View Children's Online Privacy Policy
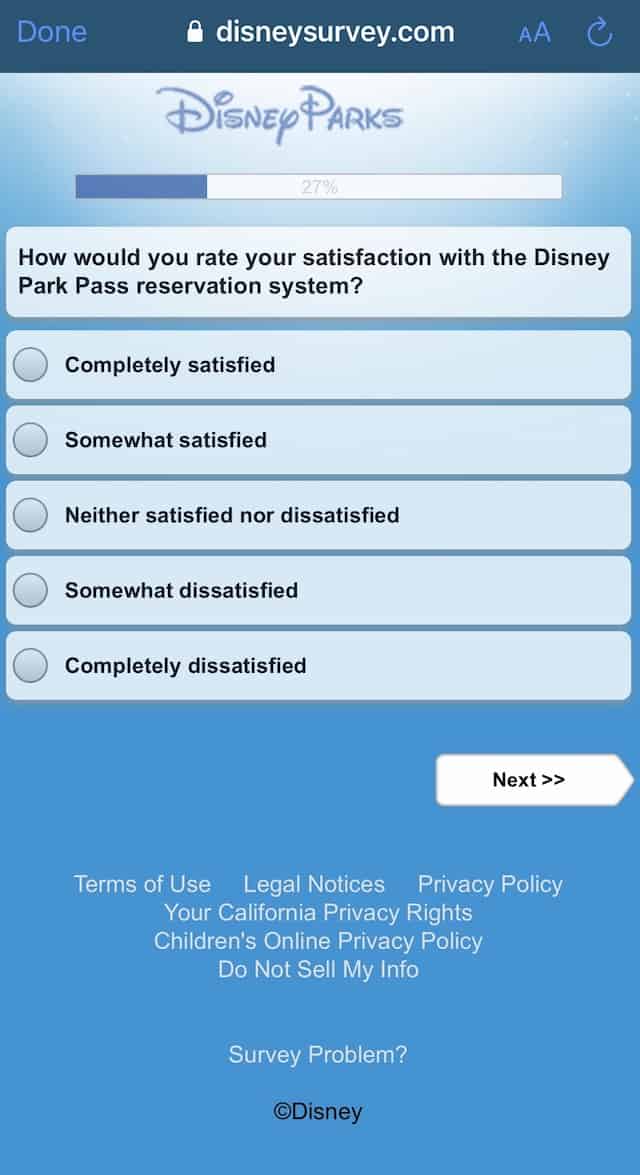The image size is (640, 1175). (319, 941)
